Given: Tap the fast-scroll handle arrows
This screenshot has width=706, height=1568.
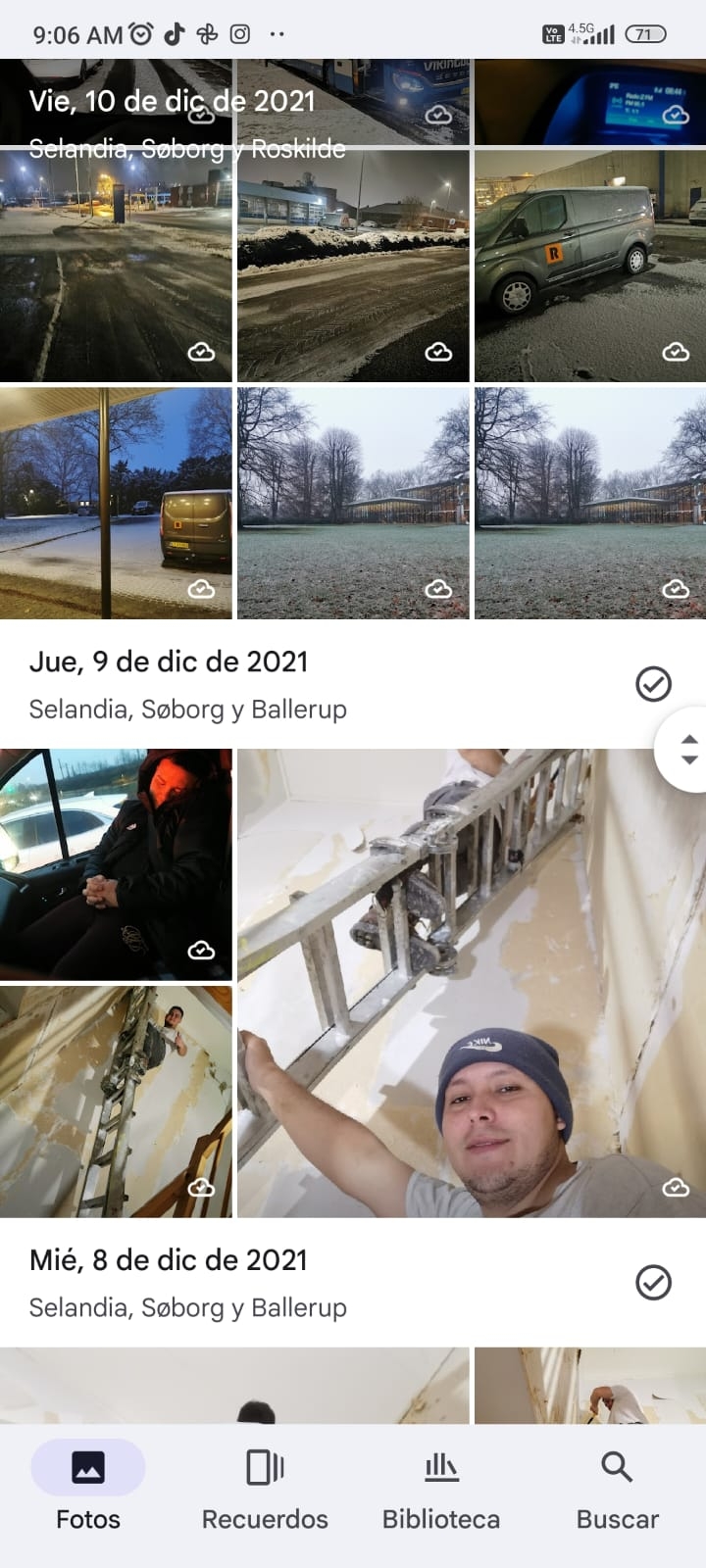Looking at the screenshot, I should (688, 747).
